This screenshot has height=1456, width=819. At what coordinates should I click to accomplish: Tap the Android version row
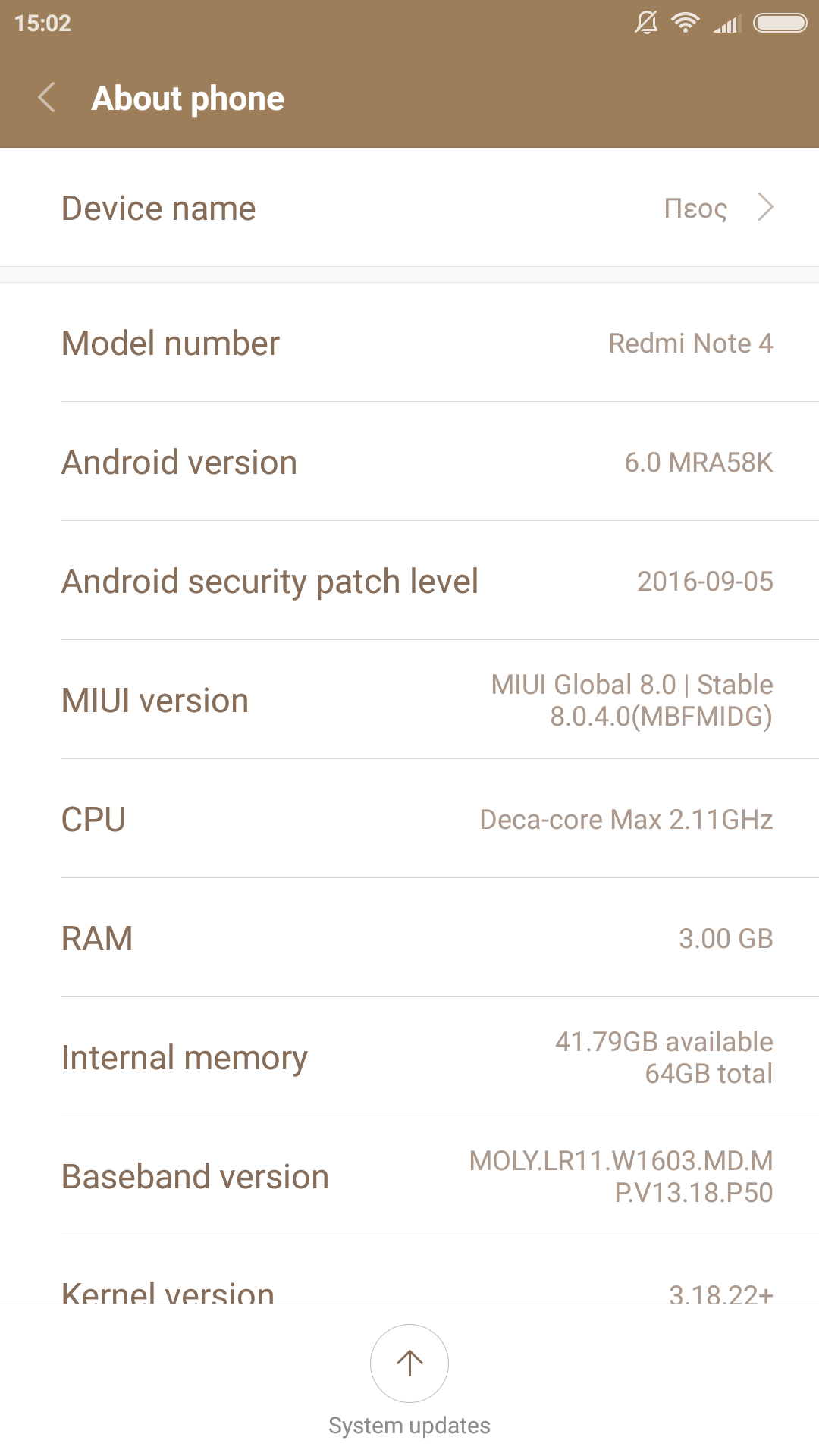[409, 462]
